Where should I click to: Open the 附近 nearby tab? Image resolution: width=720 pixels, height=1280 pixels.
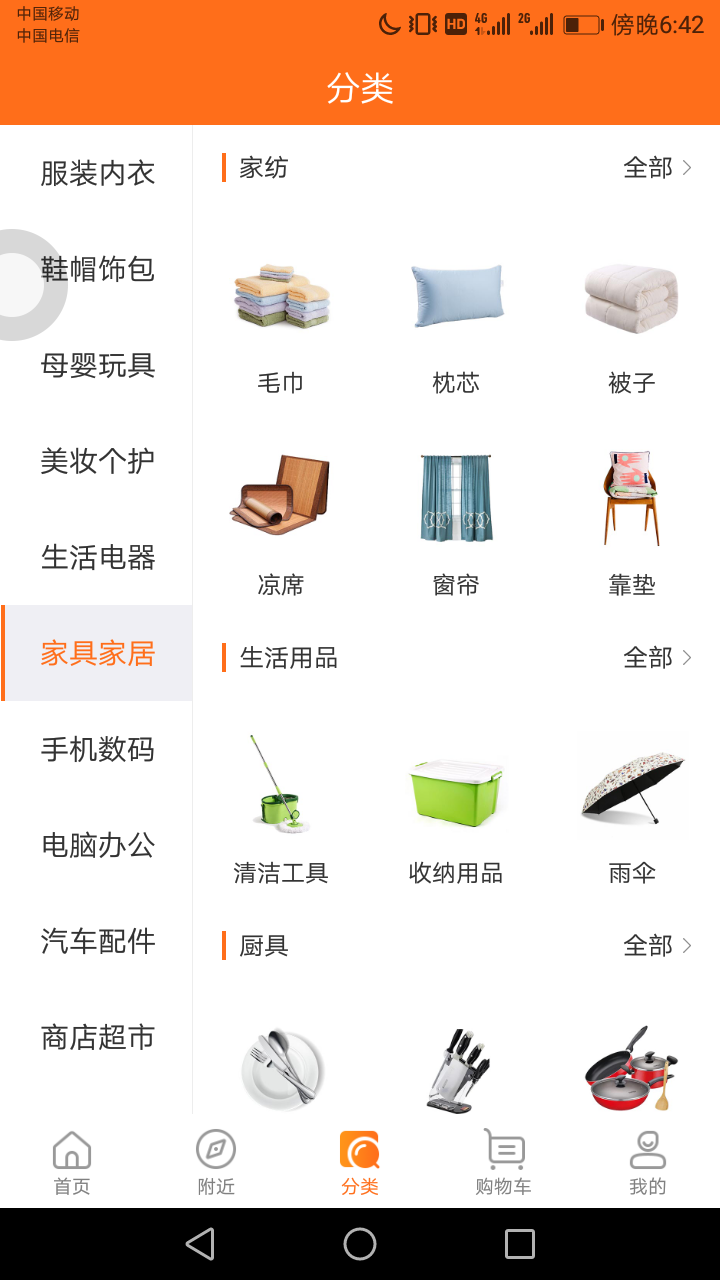click(216, 1162)
